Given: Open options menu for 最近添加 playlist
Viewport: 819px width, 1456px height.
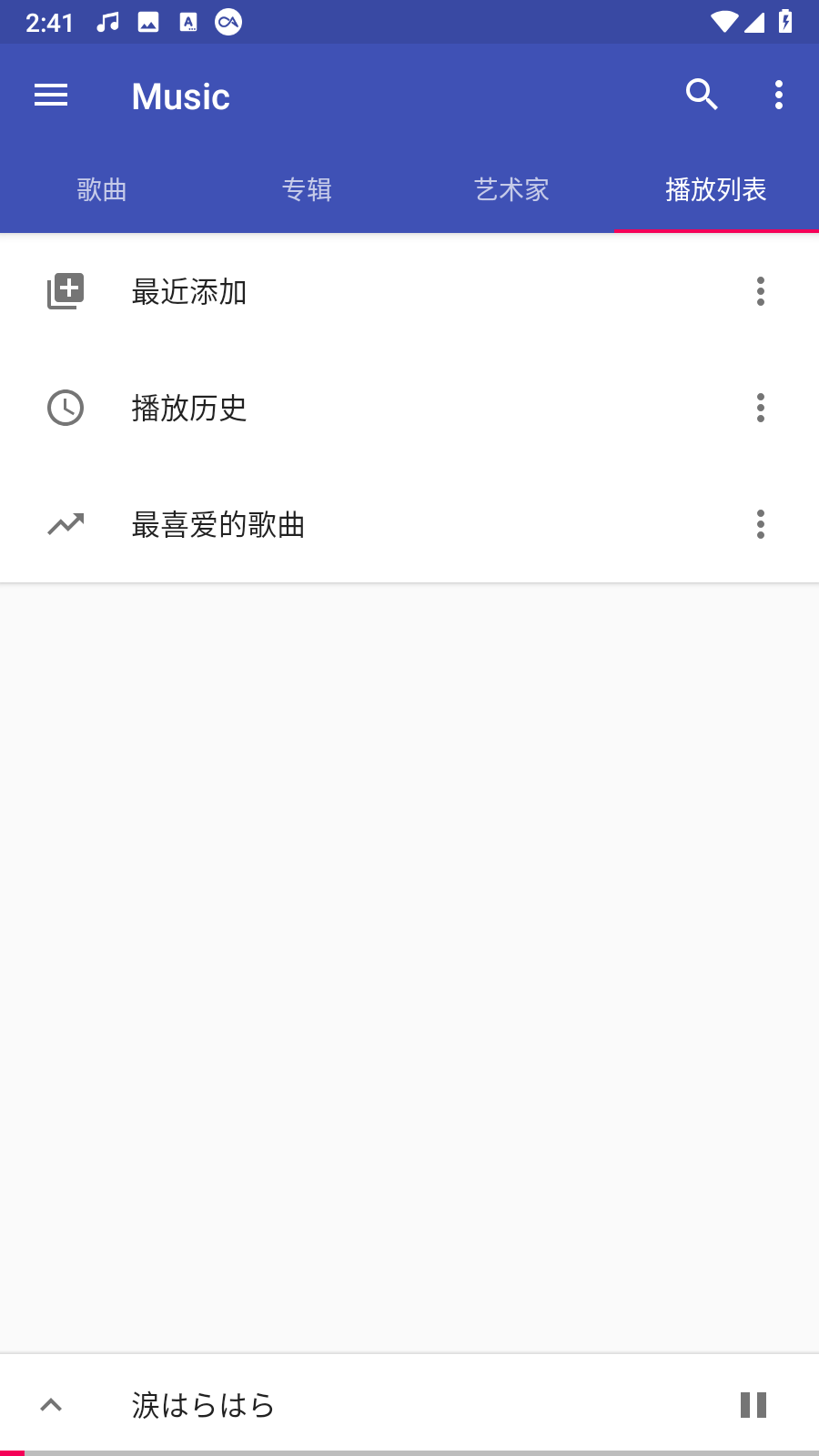Looking at the screenshot, I should coord(760,291).
